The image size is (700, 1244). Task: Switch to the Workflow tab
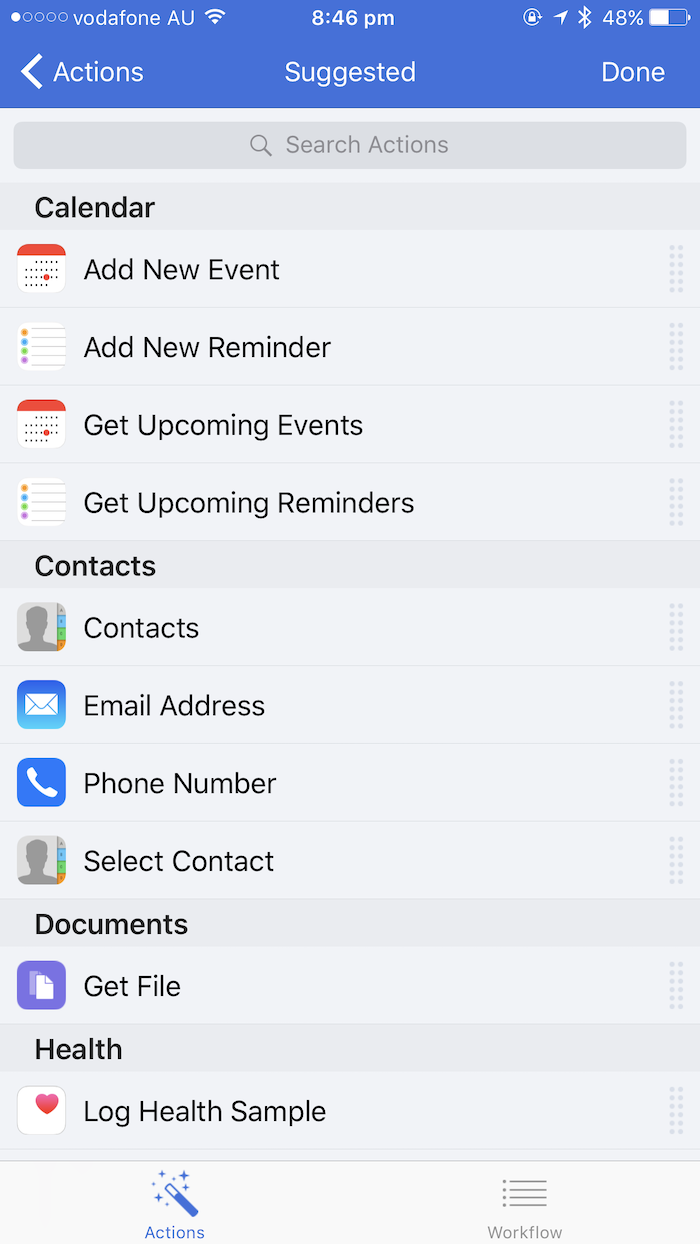coord(525,1204)
